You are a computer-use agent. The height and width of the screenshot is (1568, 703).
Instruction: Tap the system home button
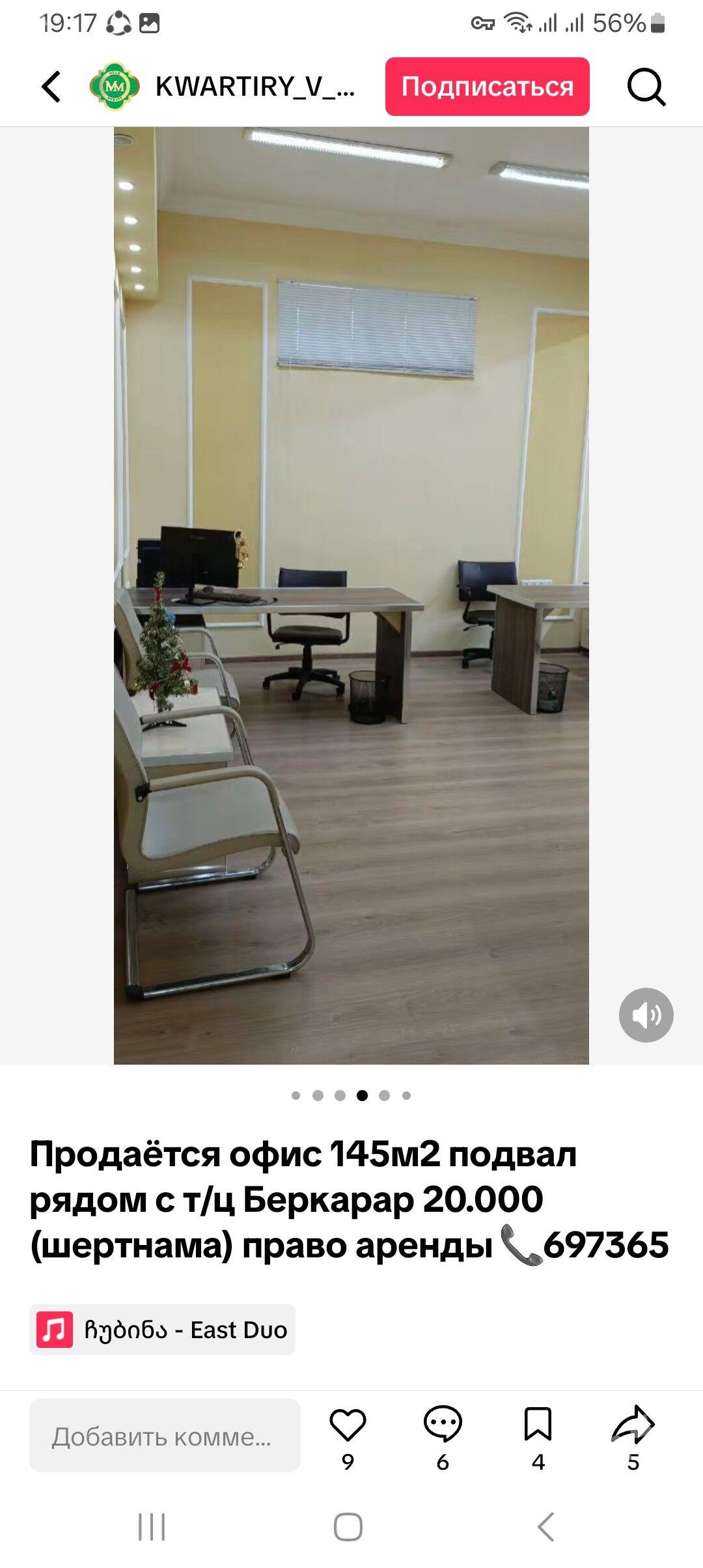coord(348,1526)
